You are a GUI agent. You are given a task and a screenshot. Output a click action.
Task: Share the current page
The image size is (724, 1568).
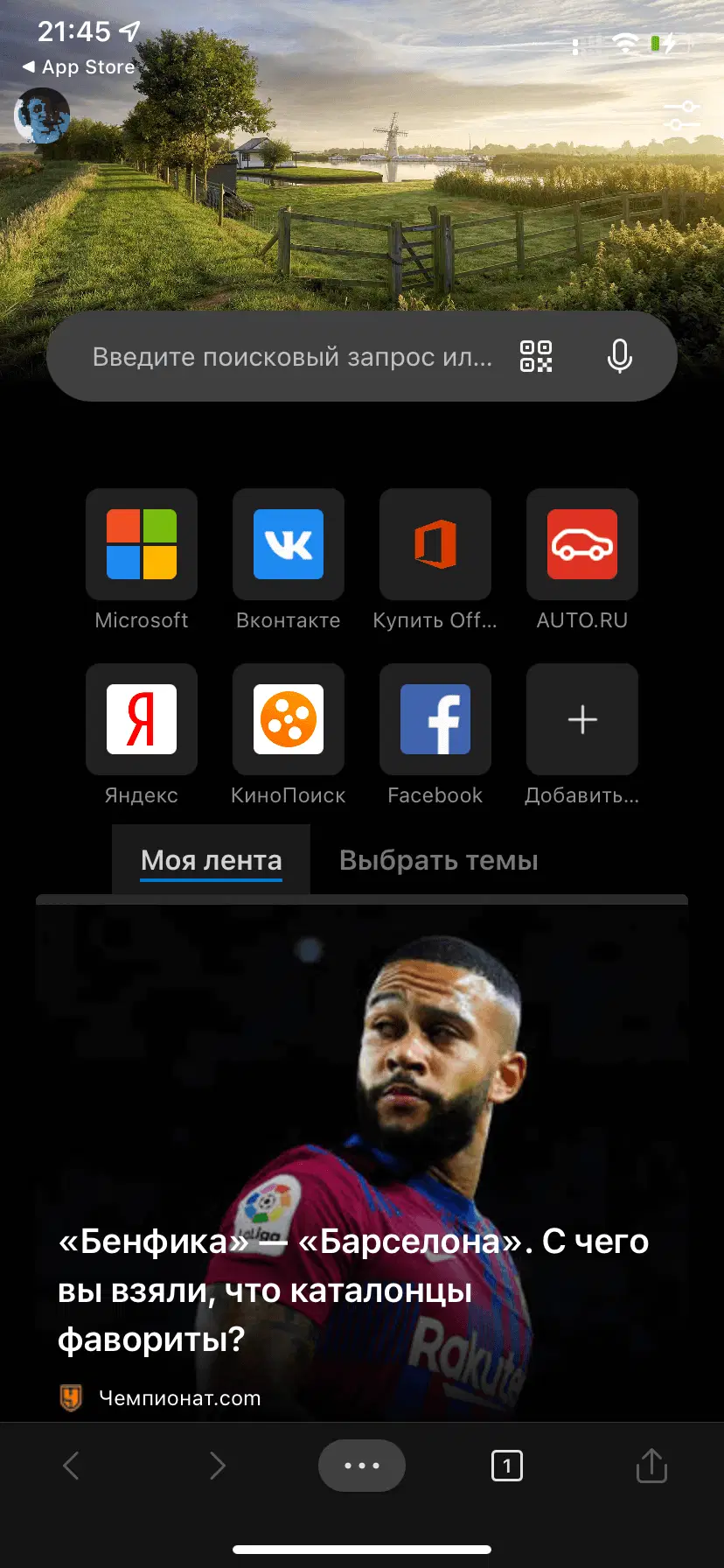[x=651, y=1466]
